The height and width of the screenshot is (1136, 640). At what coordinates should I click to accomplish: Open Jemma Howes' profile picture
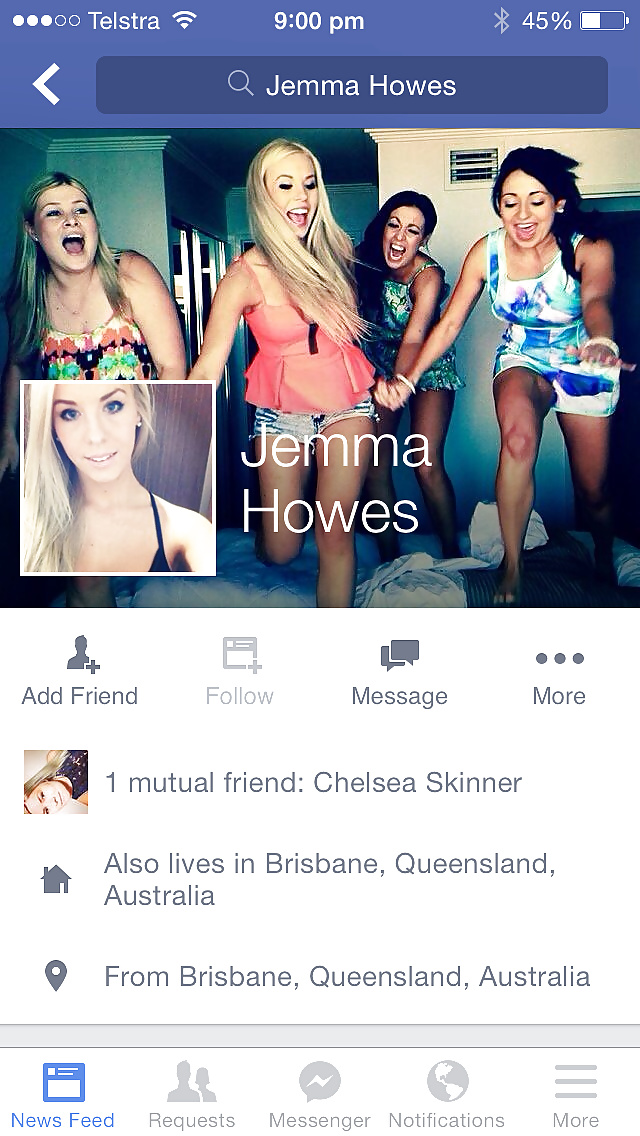coord(118,478)
